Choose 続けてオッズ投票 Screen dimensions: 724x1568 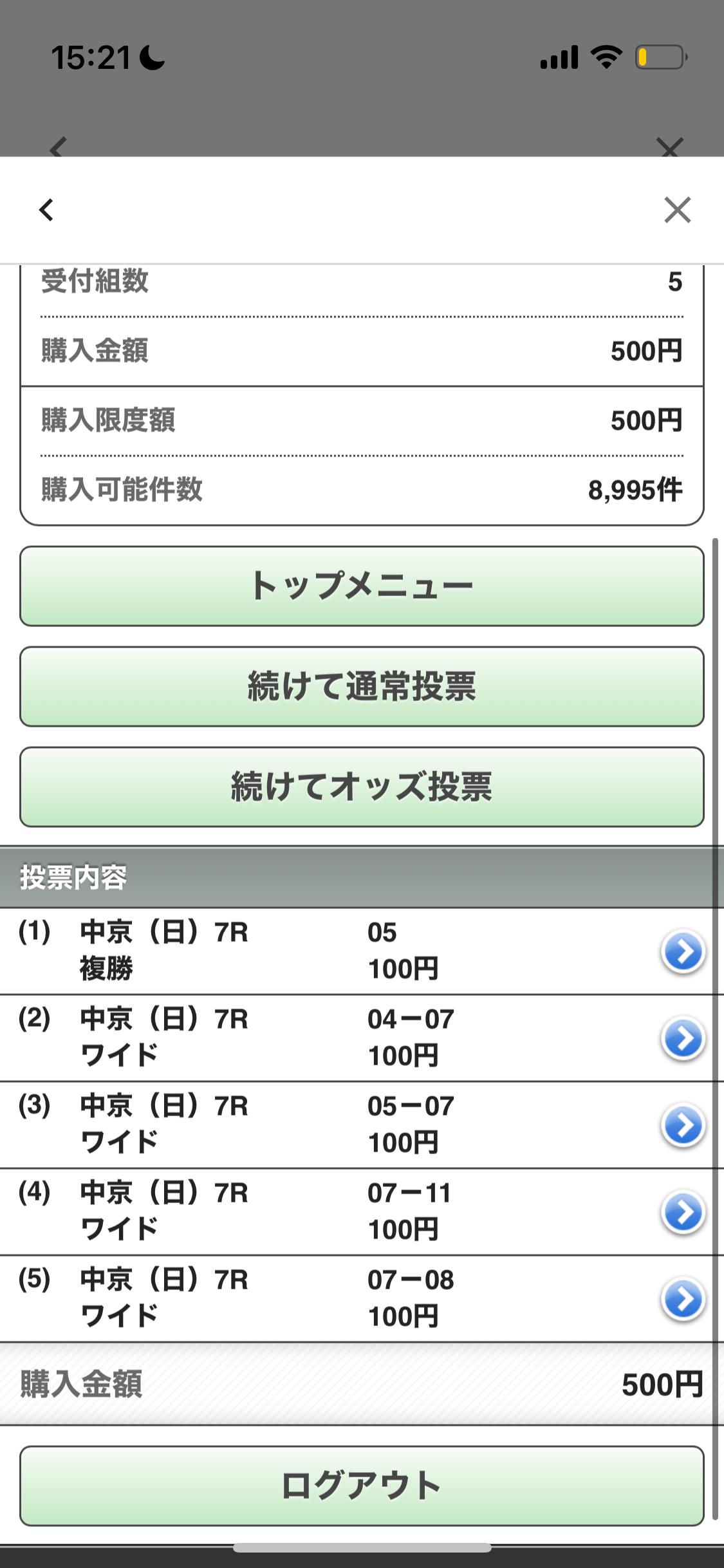point(362,787)
